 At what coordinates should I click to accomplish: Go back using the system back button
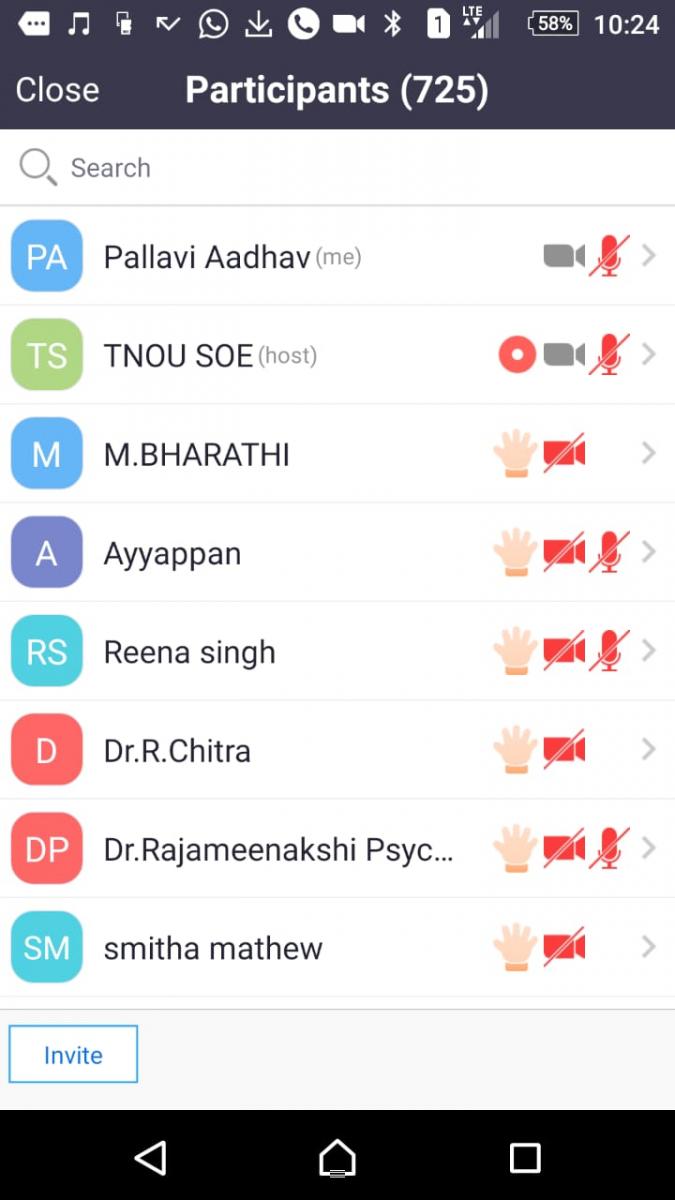click(150, 1158)
